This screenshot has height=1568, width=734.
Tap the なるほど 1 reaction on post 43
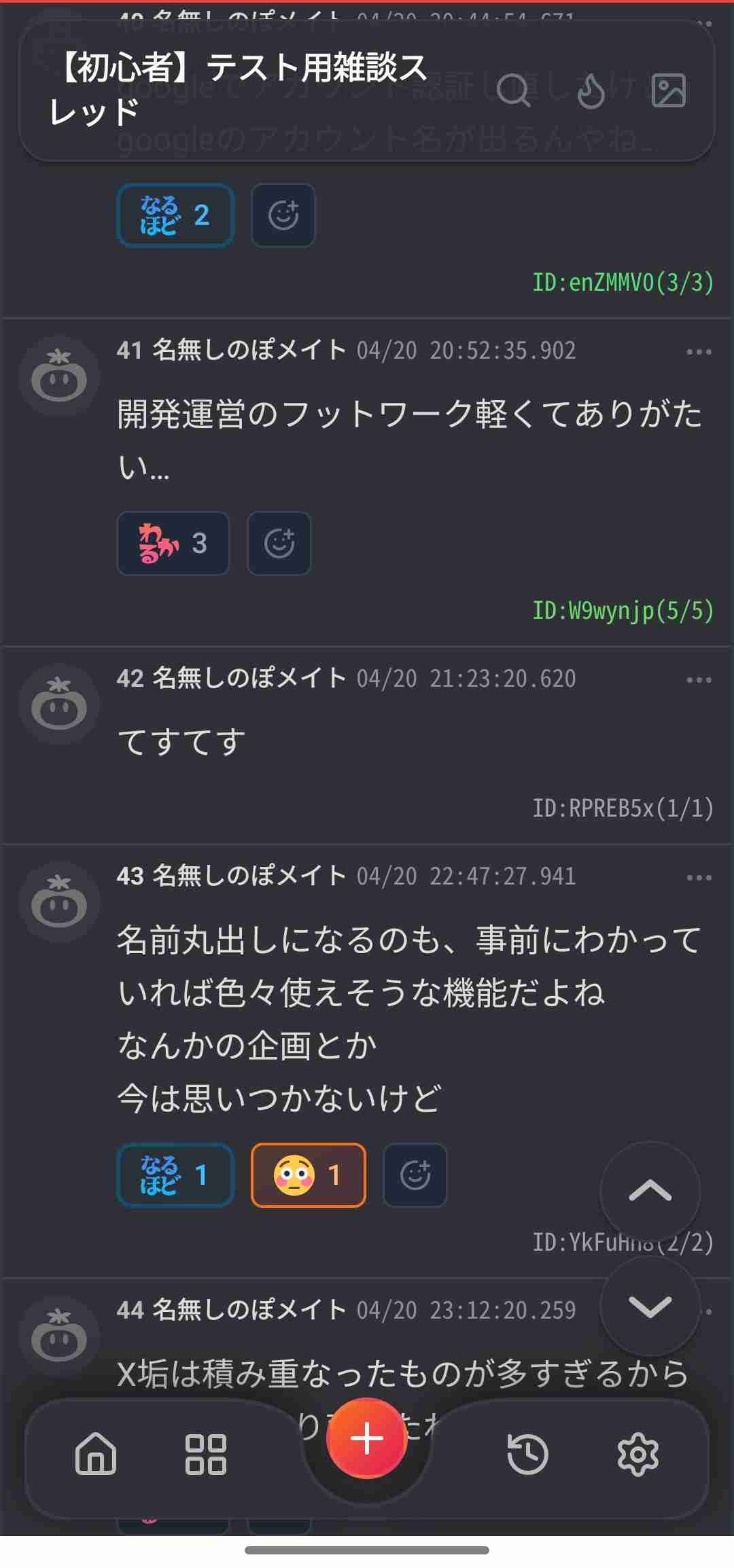pyautogui.click(x=175, y=1175)
